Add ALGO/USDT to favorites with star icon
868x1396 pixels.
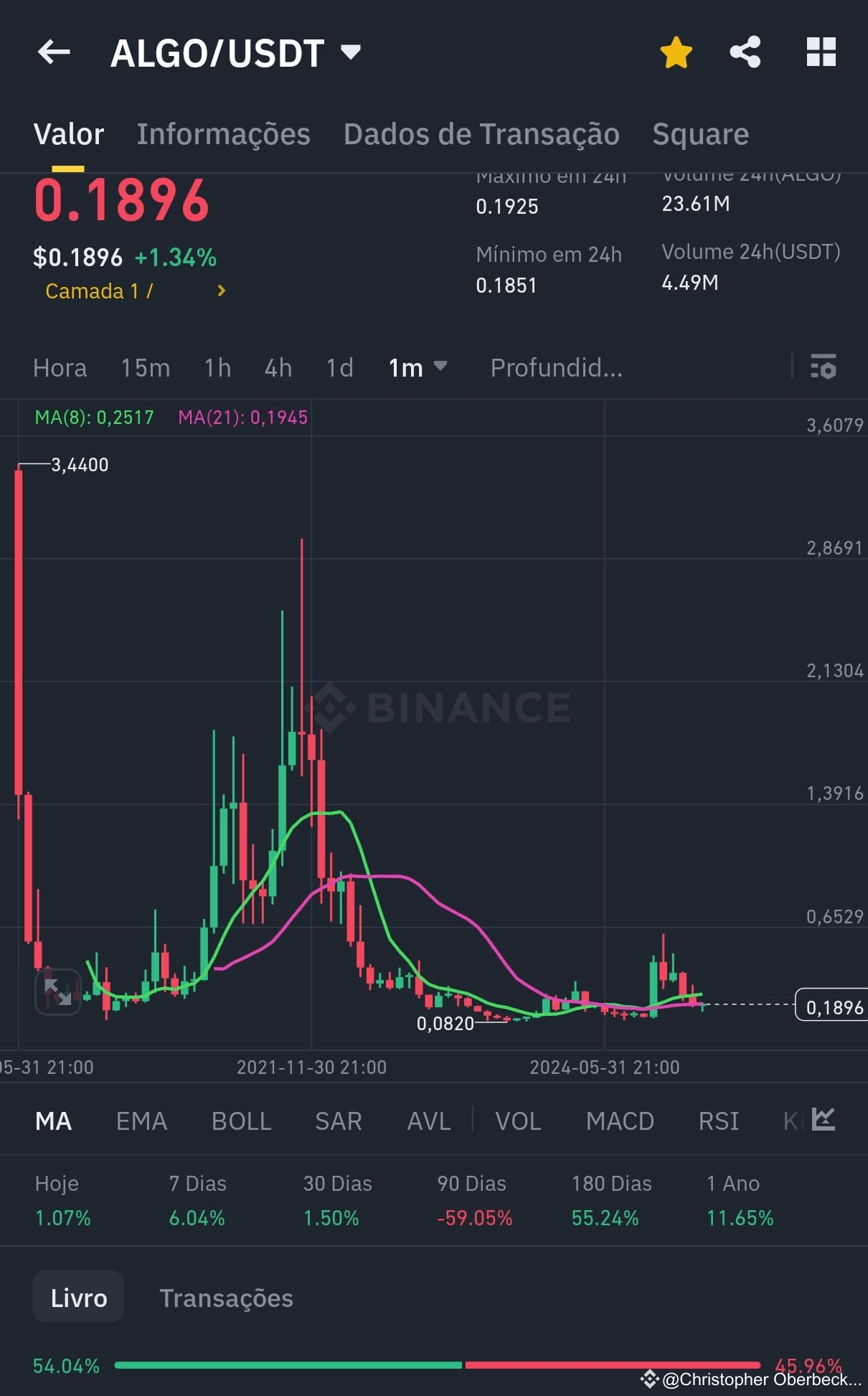[x=675, y=51]
